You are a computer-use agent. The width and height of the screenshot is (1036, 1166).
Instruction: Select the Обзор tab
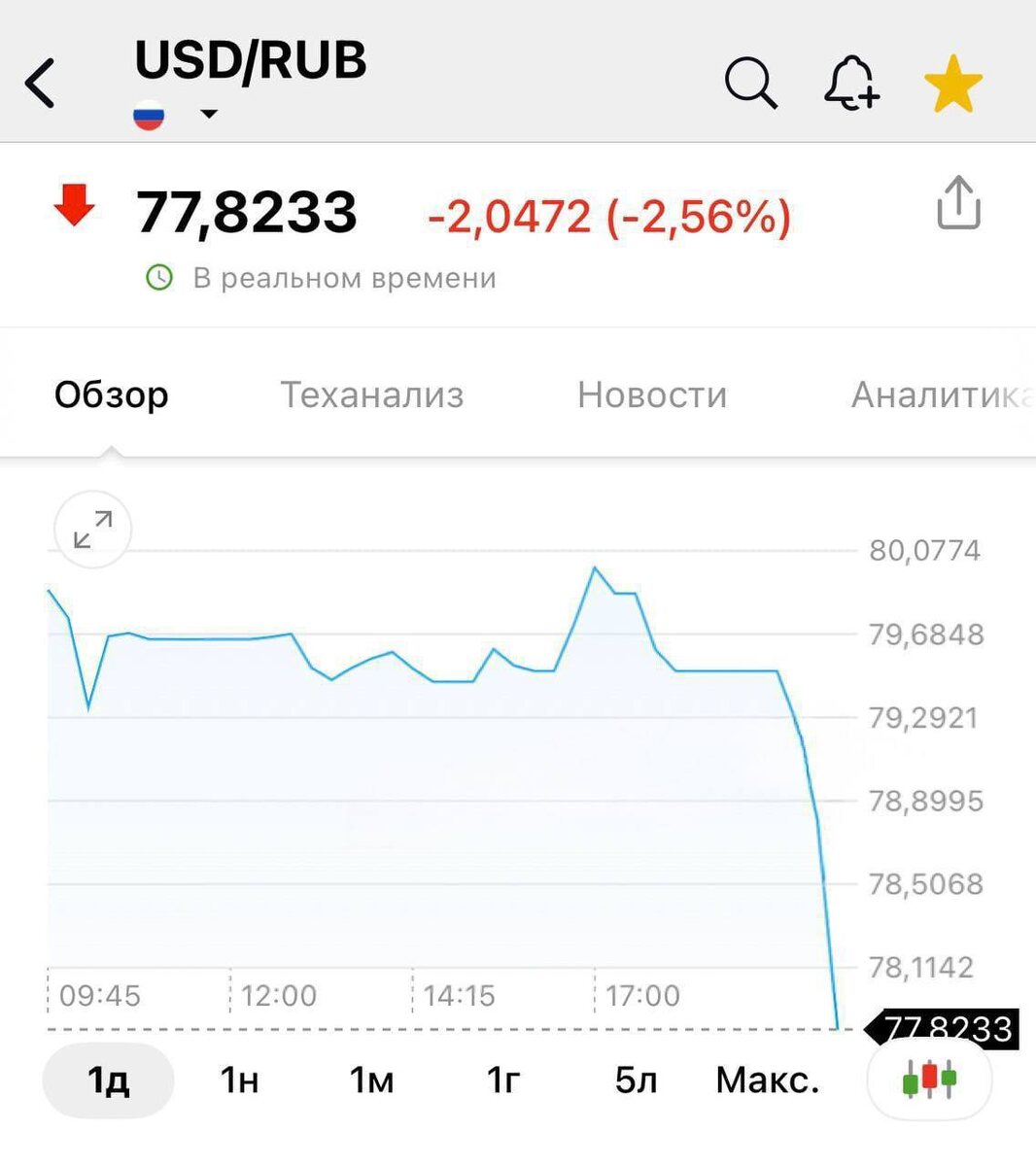112,394
